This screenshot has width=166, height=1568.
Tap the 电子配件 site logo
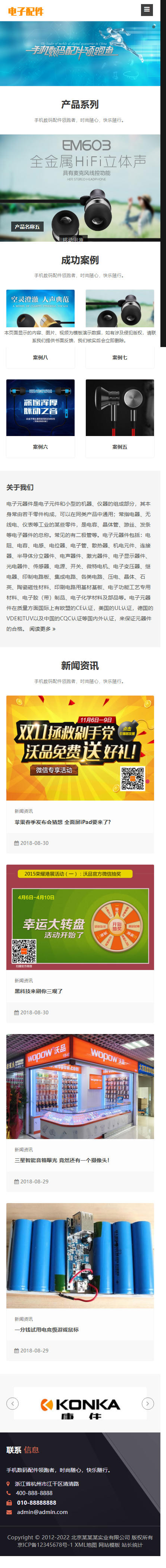coord(26,11)
